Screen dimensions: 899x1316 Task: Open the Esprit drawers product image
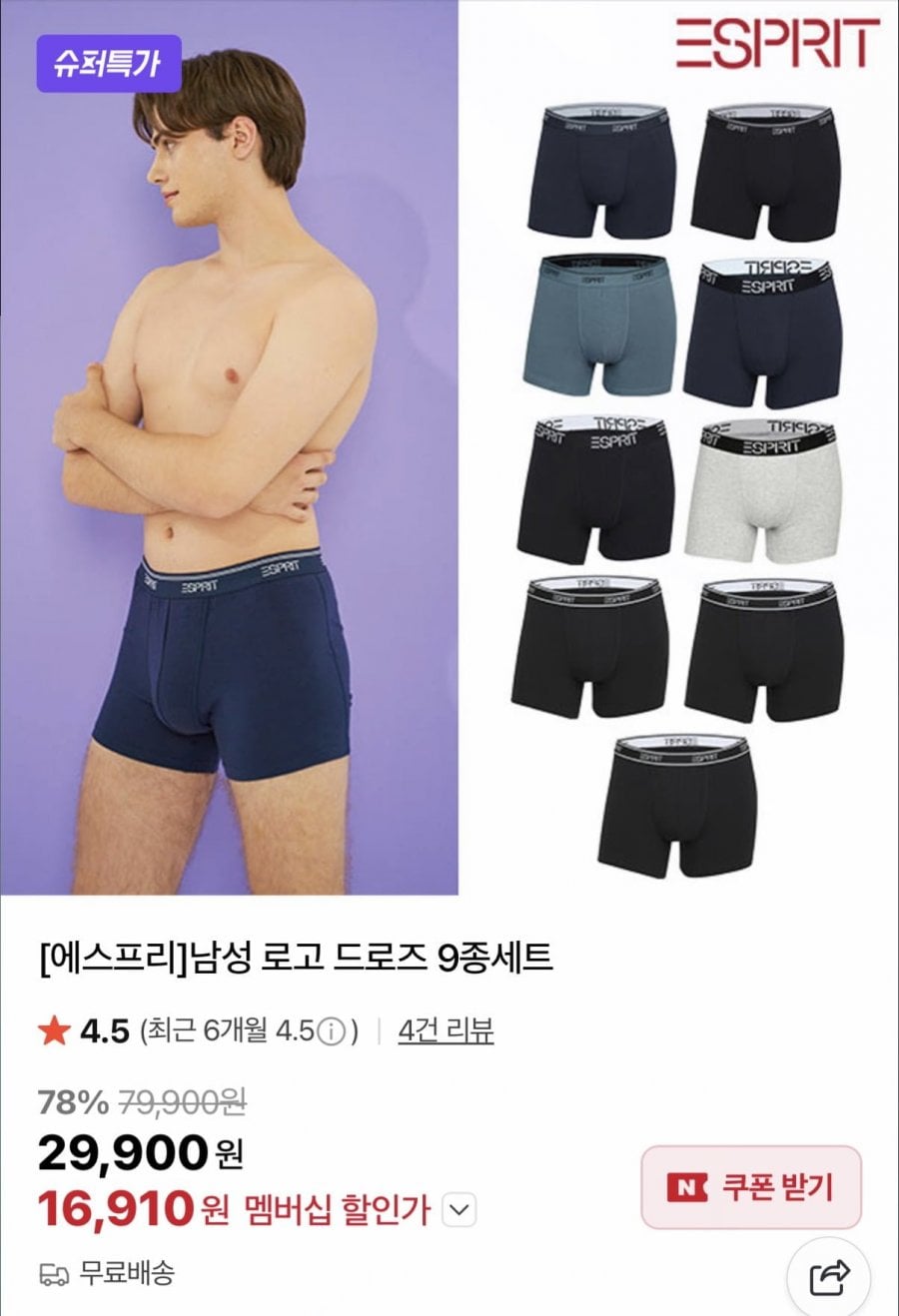[449, 449]
